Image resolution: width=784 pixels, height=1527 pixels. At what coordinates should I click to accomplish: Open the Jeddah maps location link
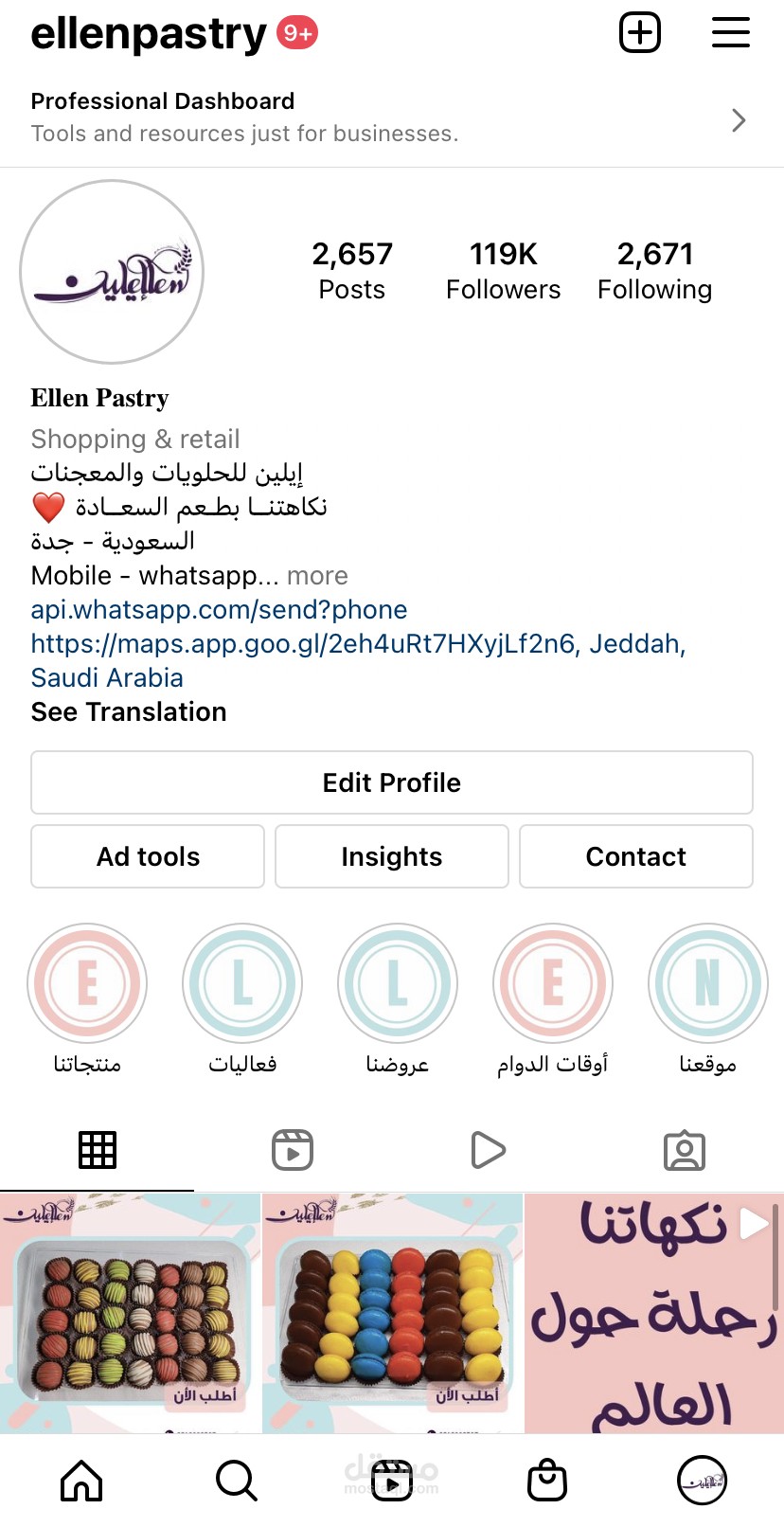(x=358, y=644)
